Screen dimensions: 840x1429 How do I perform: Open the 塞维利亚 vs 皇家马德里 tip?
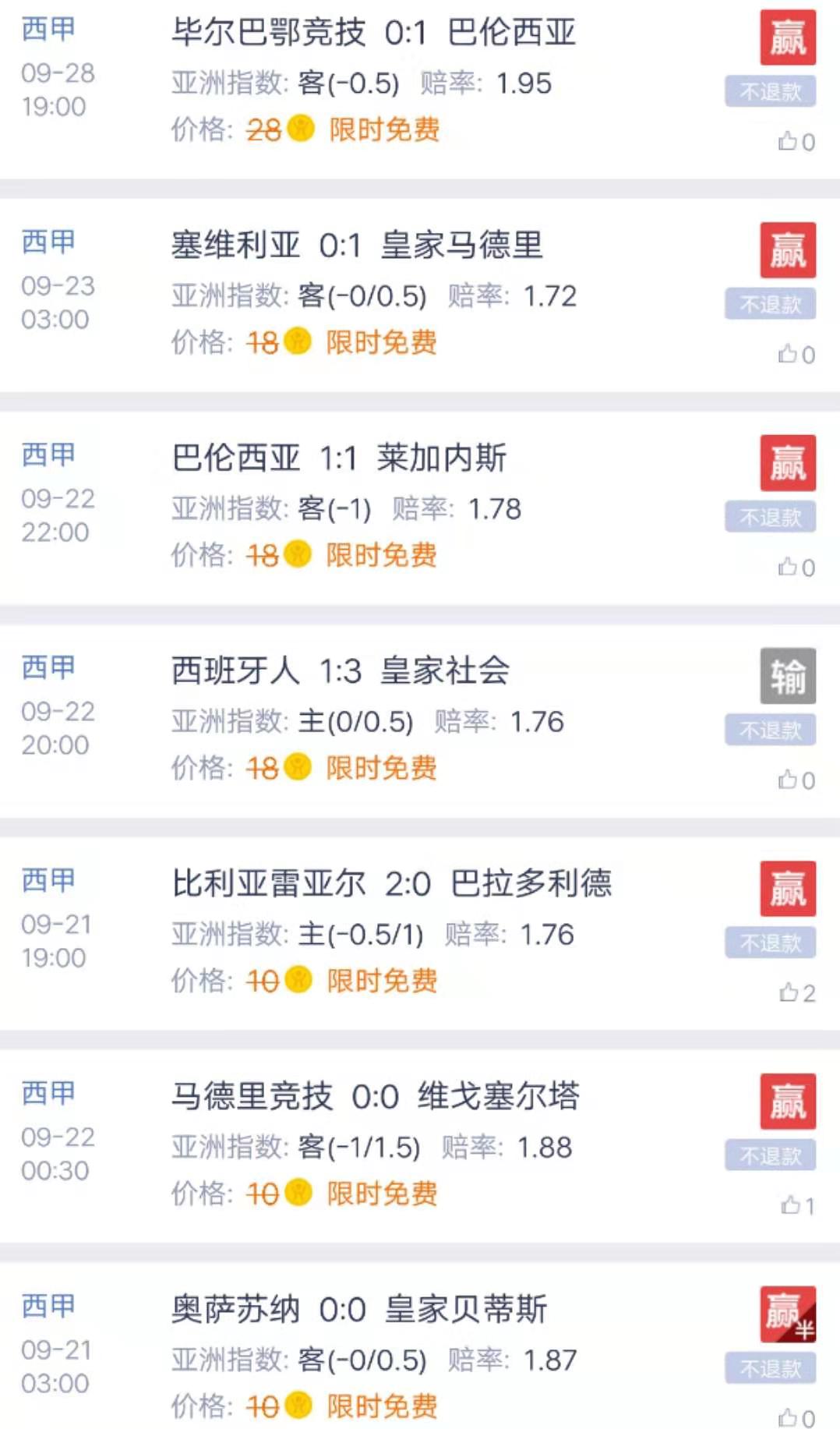click(x=357, y=246)
